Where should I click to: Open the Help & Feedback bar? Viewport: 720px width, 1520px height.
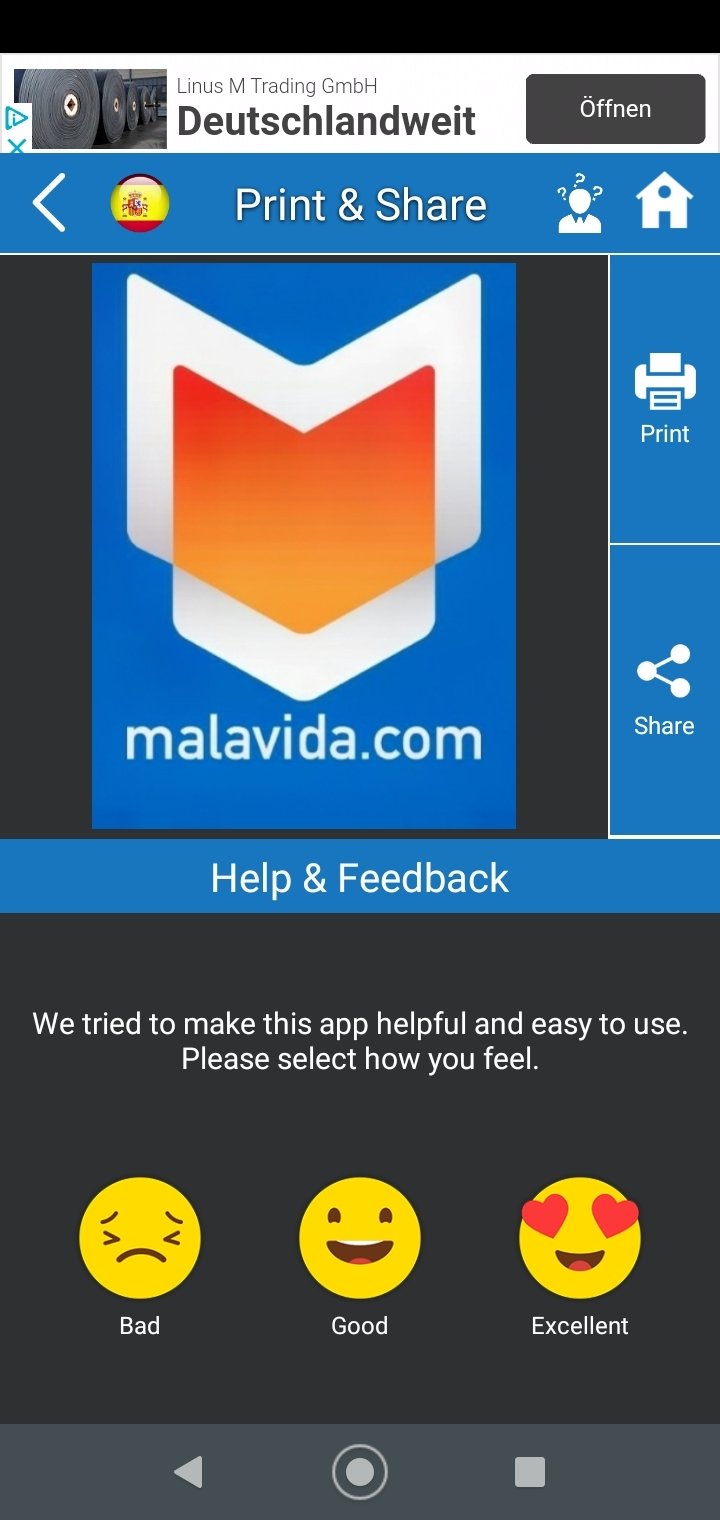click(x=360, y=877)
